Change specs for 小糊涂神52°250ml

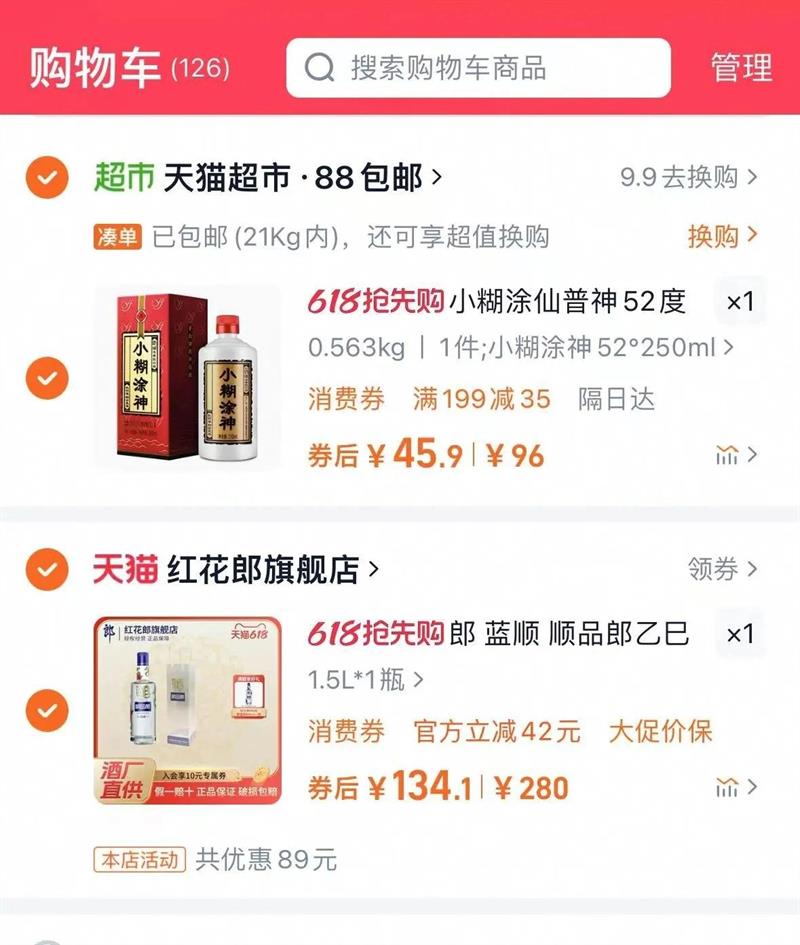[520, 348]
